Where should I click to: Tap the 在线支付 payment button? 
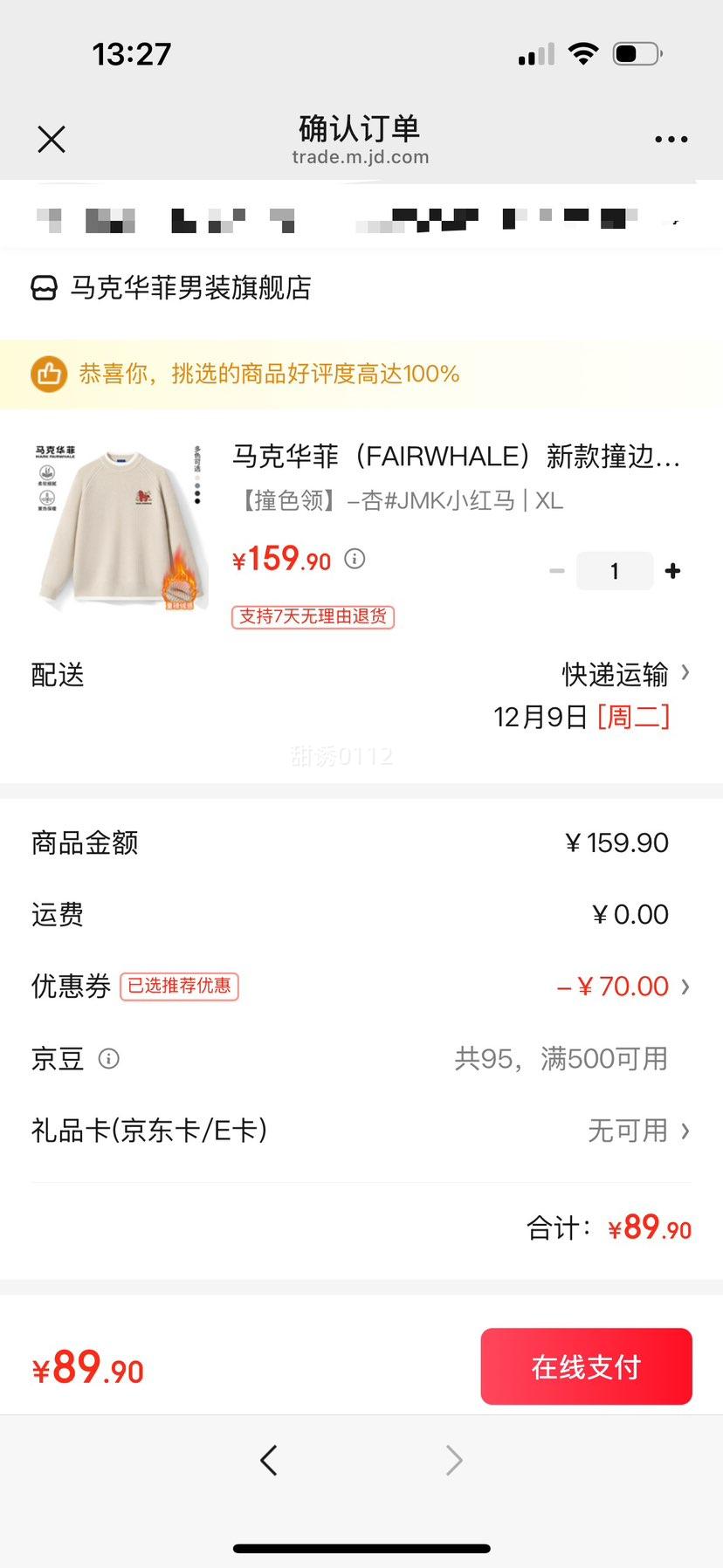point(586,1367)
